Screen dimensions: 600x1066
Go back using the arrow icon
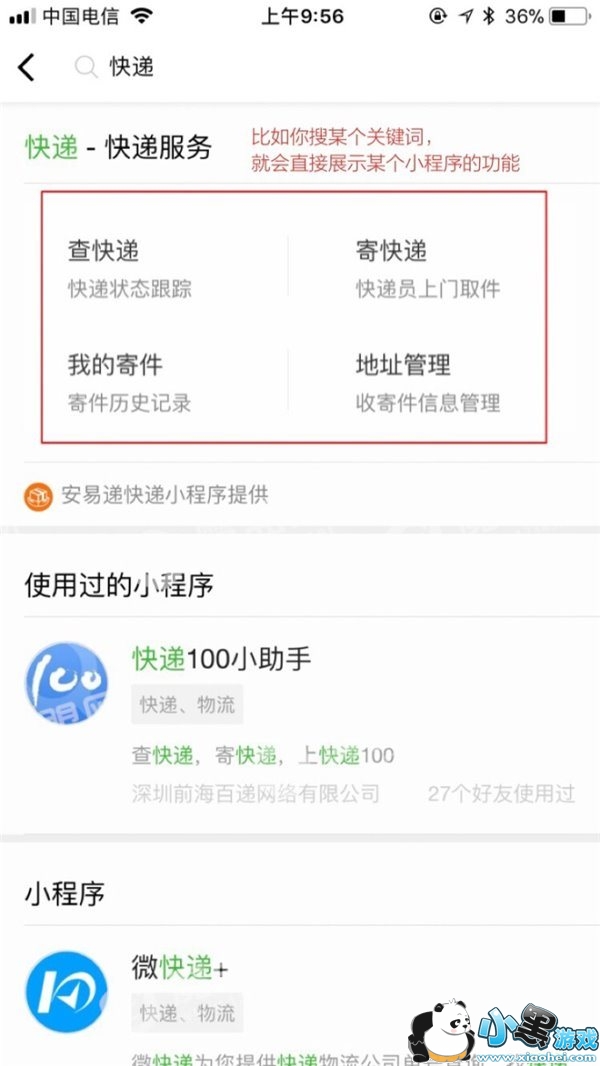point(27,67)
